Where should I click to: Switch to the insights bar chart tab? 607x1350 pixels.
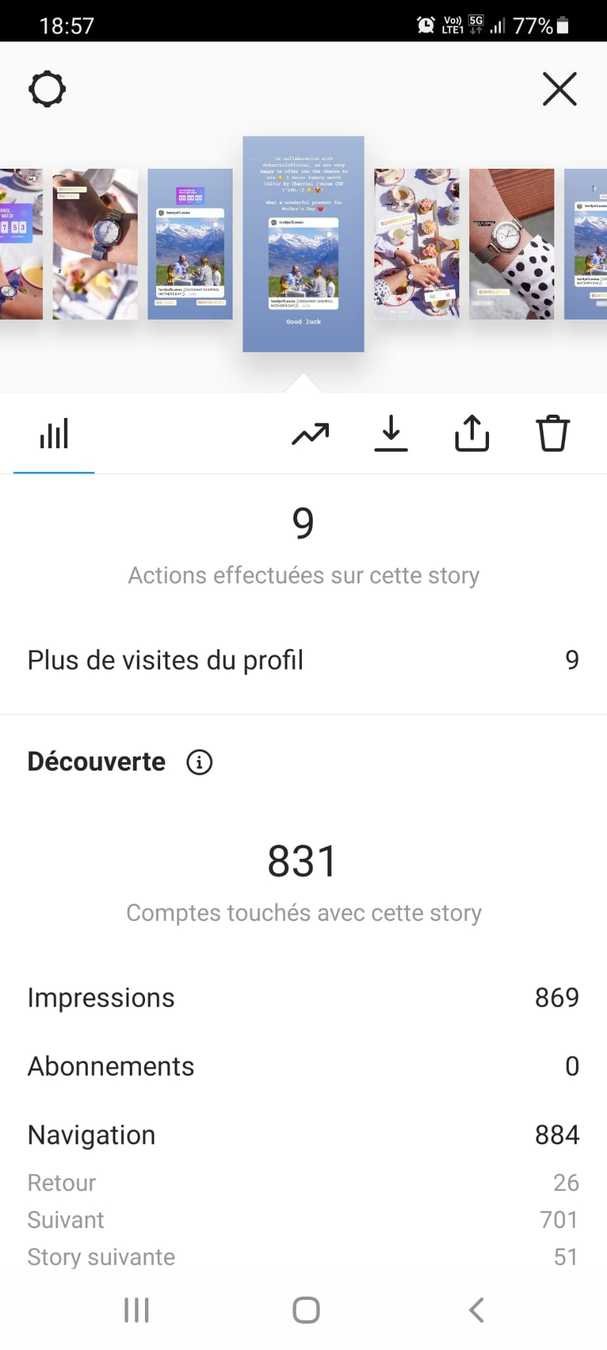[54, 434]
